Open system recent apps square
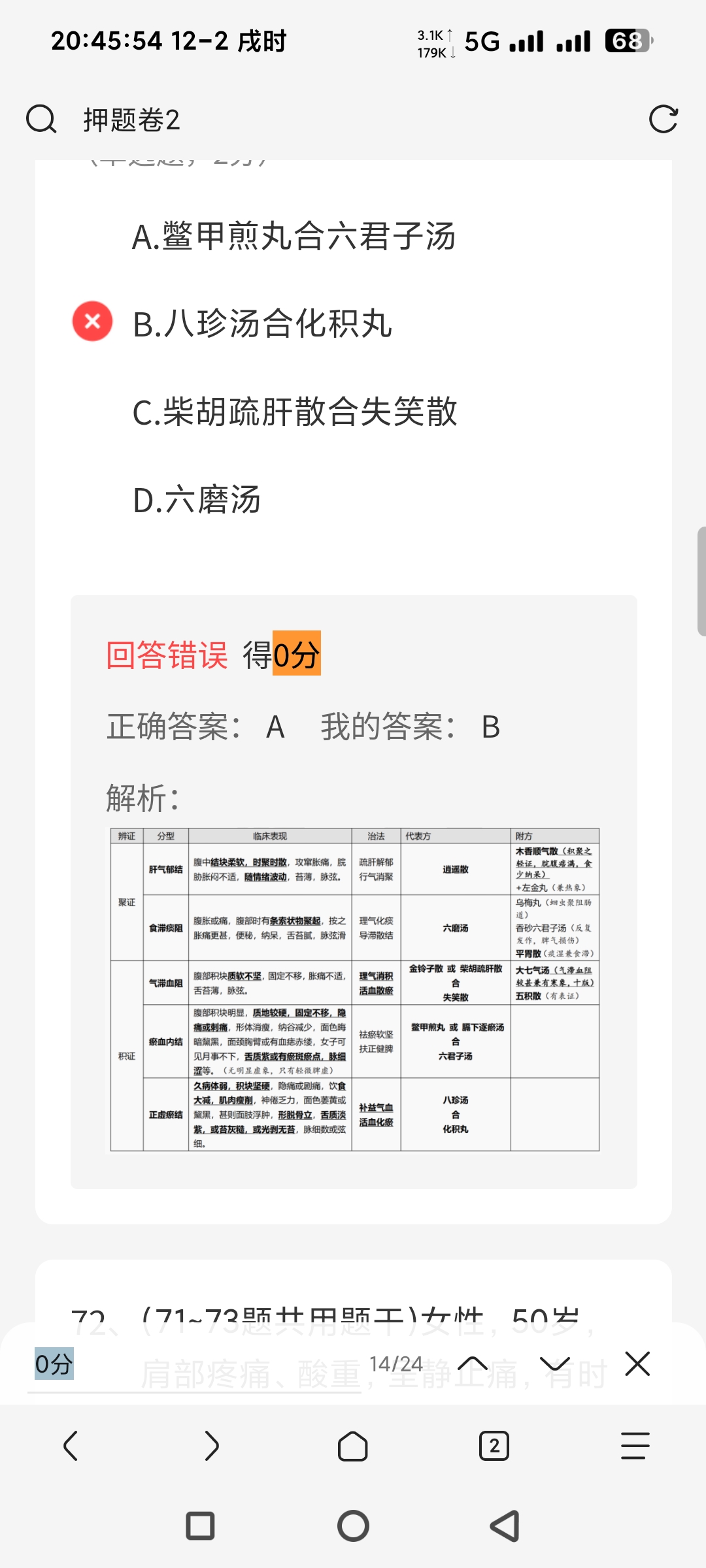The width and height of the screenshot is (706, 1568). [x=201, y=1526]
